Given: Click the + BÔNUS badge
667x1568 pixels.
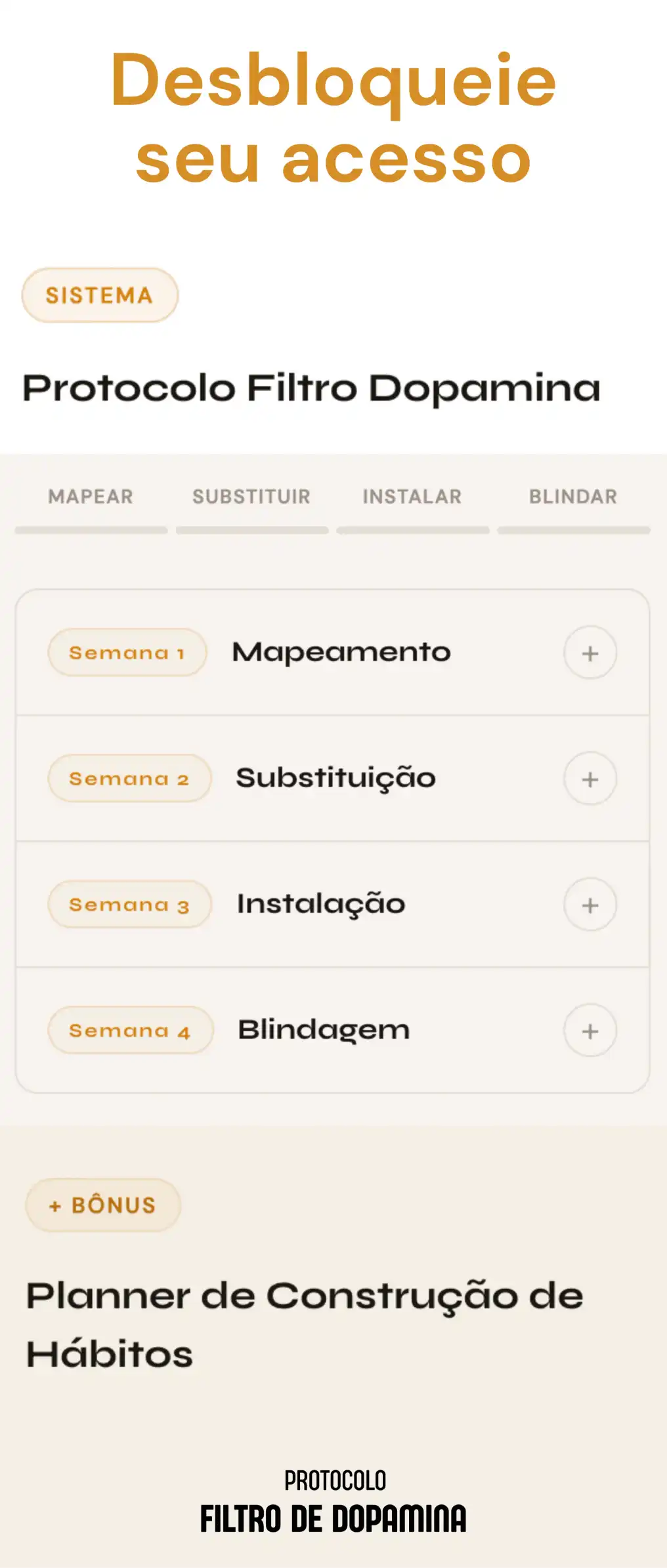Looking at the screenshot, I should tap(102, 1204).
